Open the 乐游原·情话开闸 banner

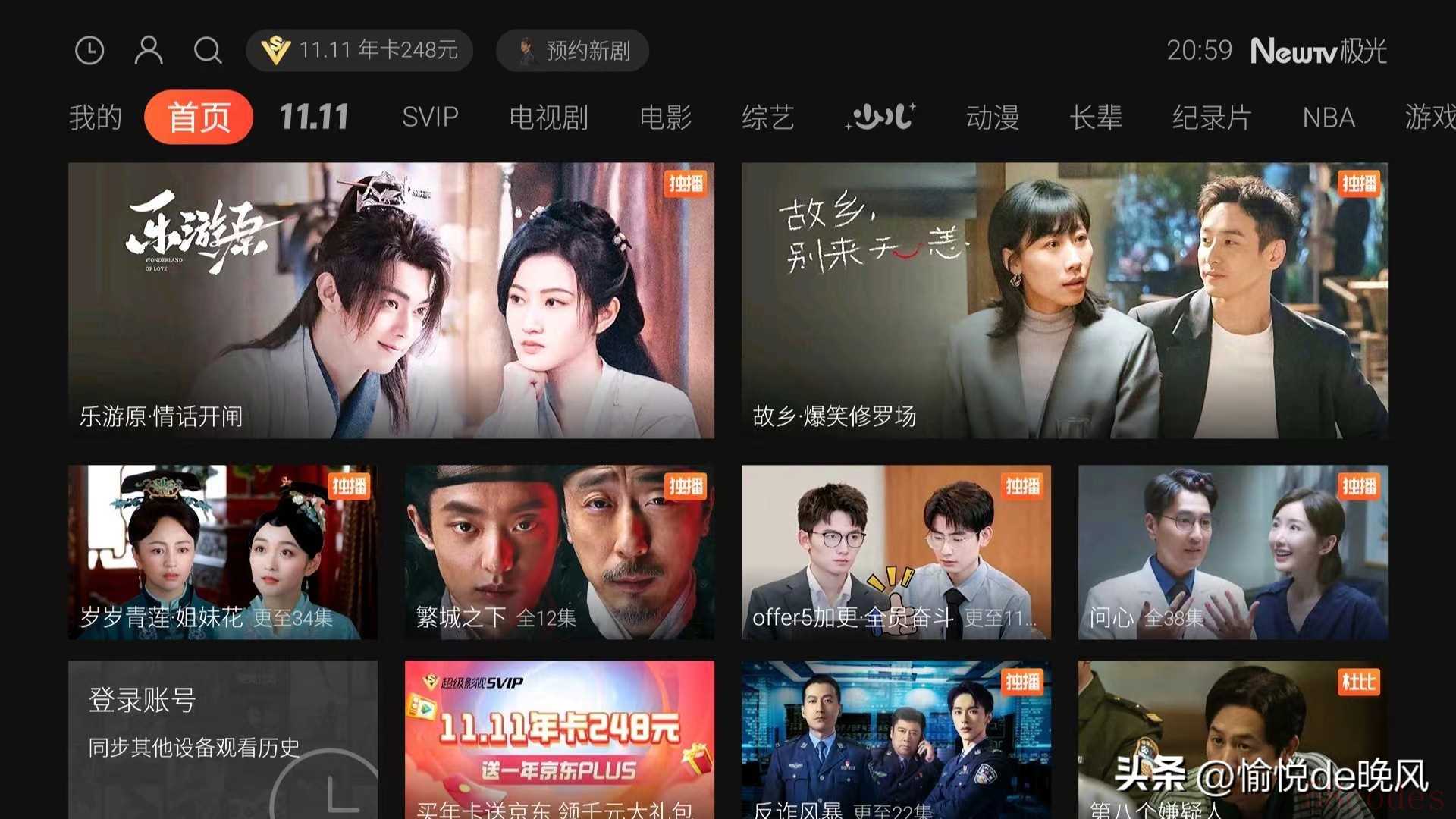click(391, 300)
